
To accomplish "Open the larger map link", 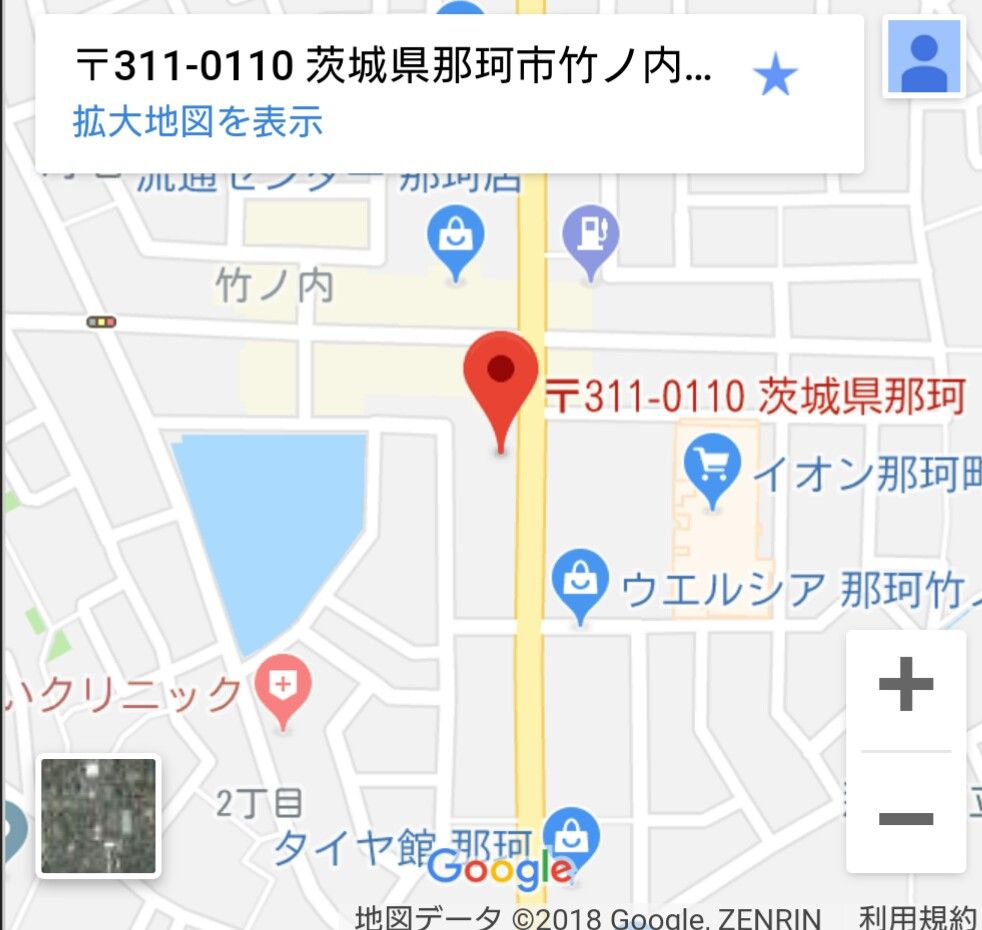I will pos(198,121).
